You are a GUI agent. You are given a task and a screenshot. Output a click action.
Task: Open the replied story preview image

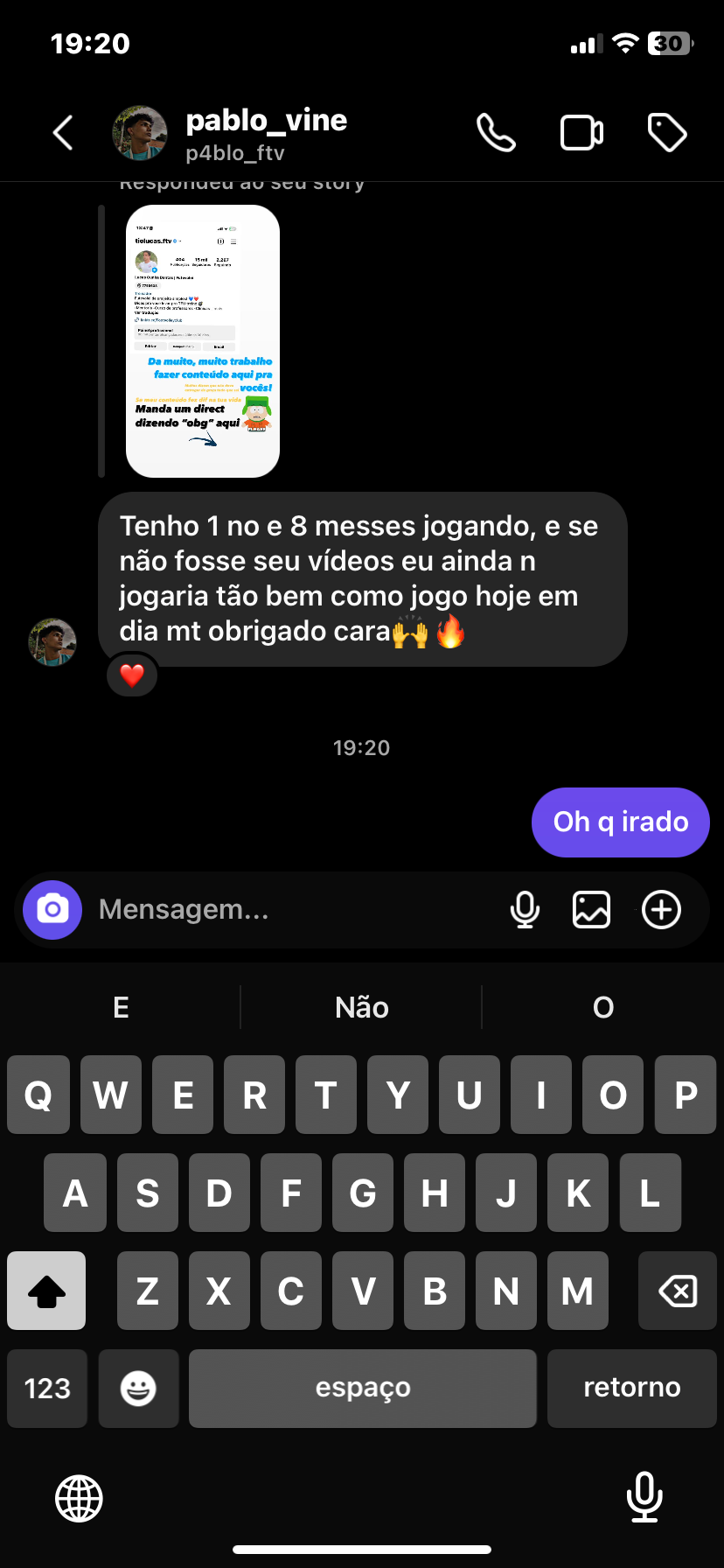(203, 341)
